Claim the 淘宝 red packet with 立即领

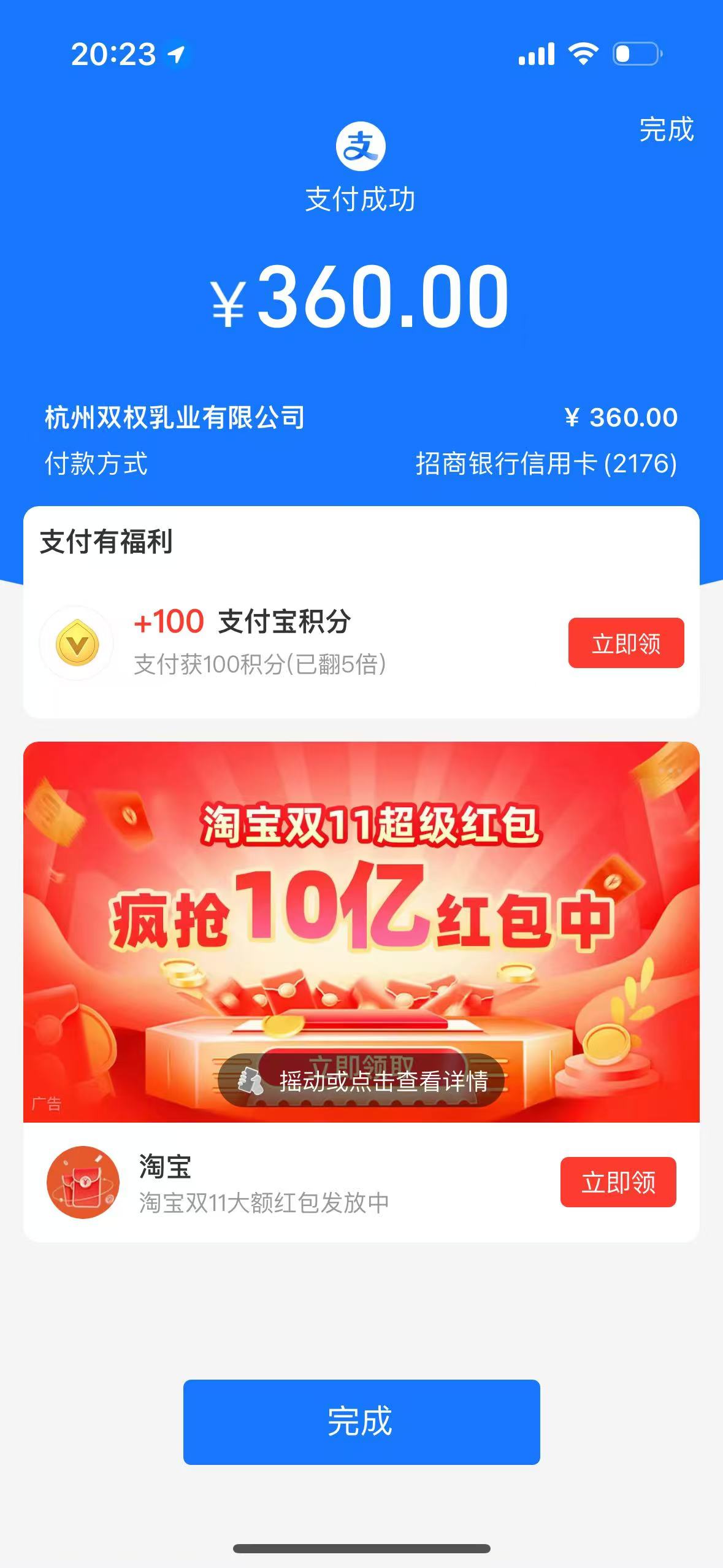[x=618, y=1182]
